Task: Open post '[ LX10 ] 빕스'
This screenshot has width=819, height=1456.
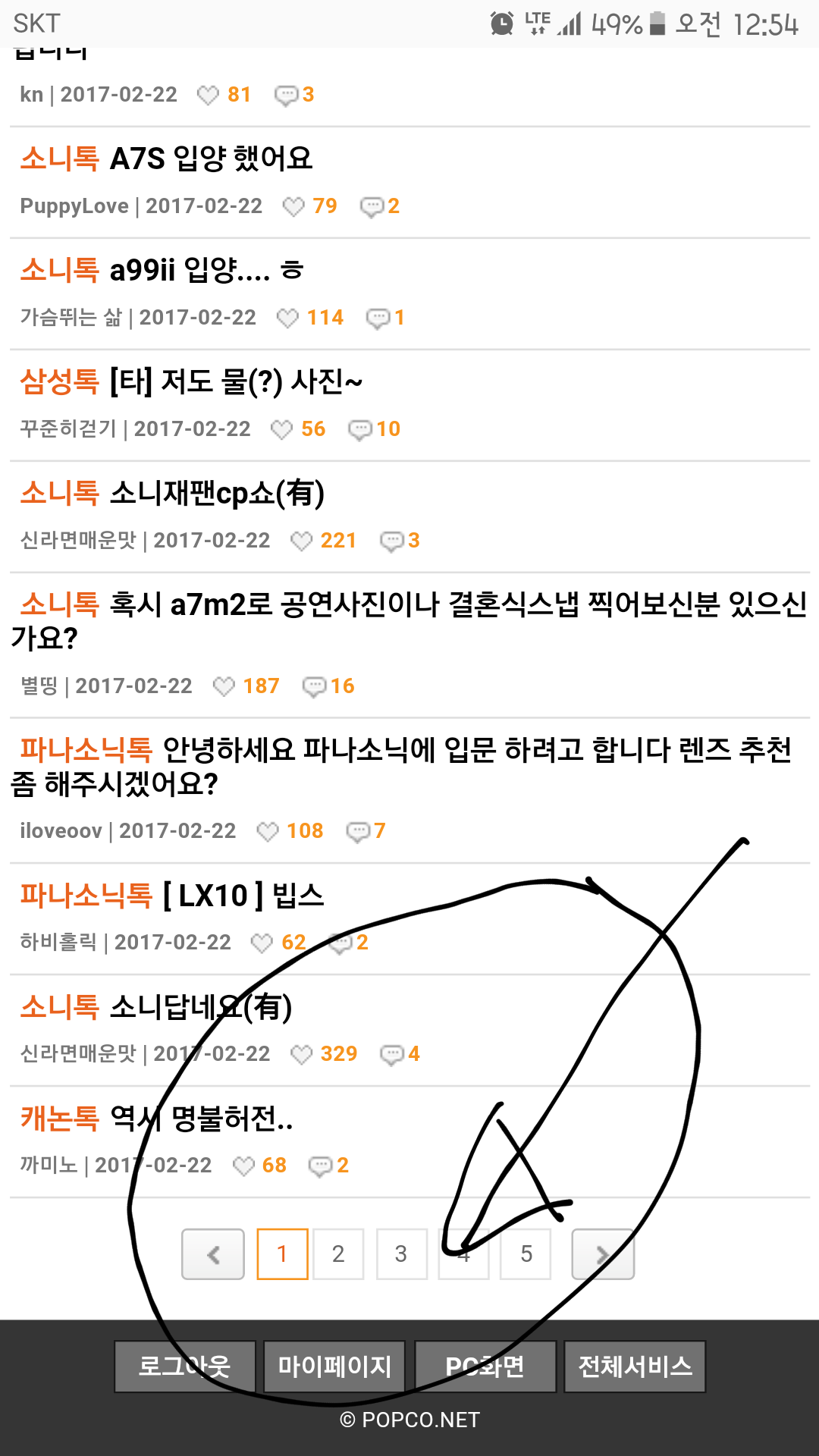Action: 243,896
